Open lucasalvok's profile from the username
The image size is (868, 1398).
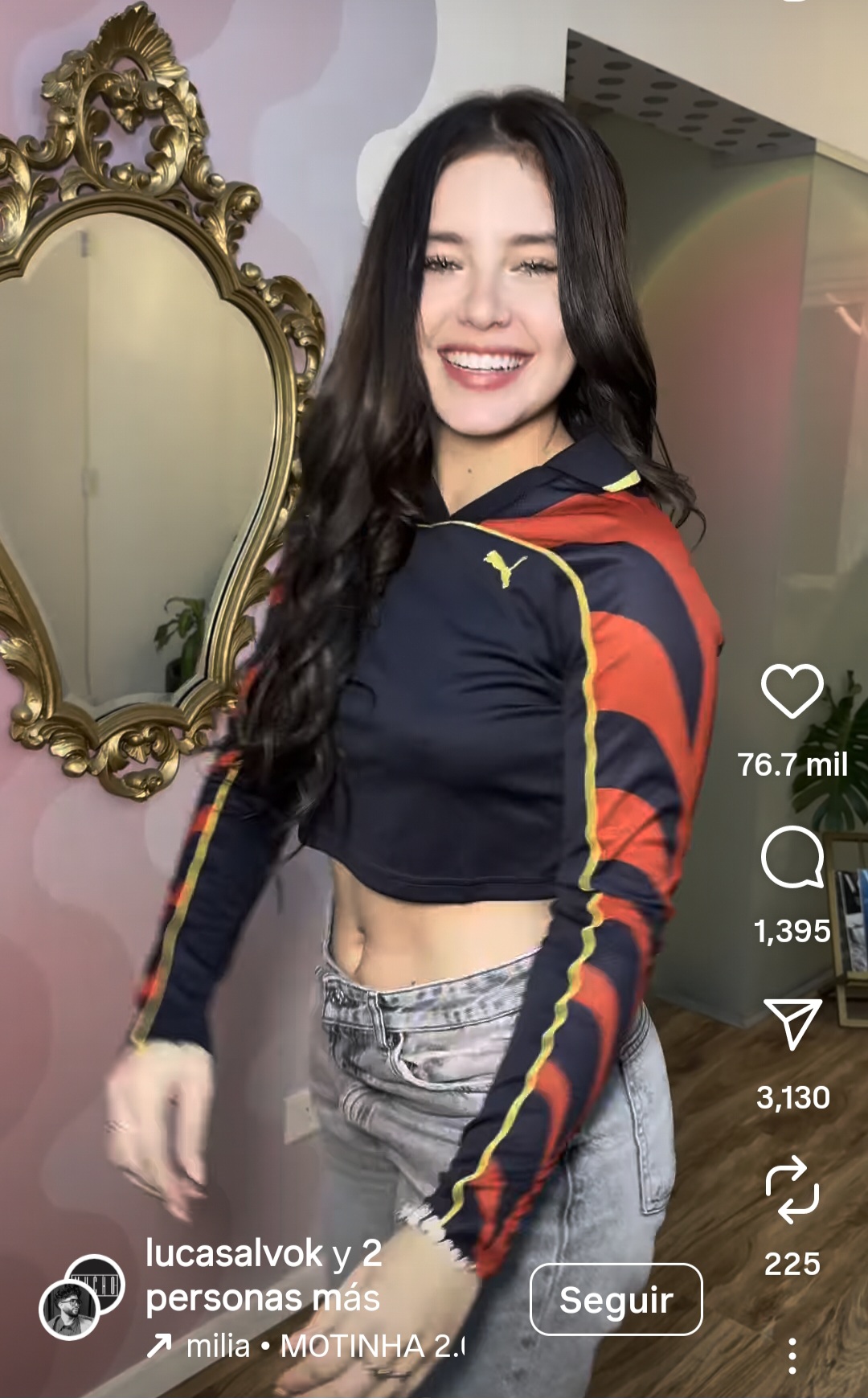coord(235,1253)
